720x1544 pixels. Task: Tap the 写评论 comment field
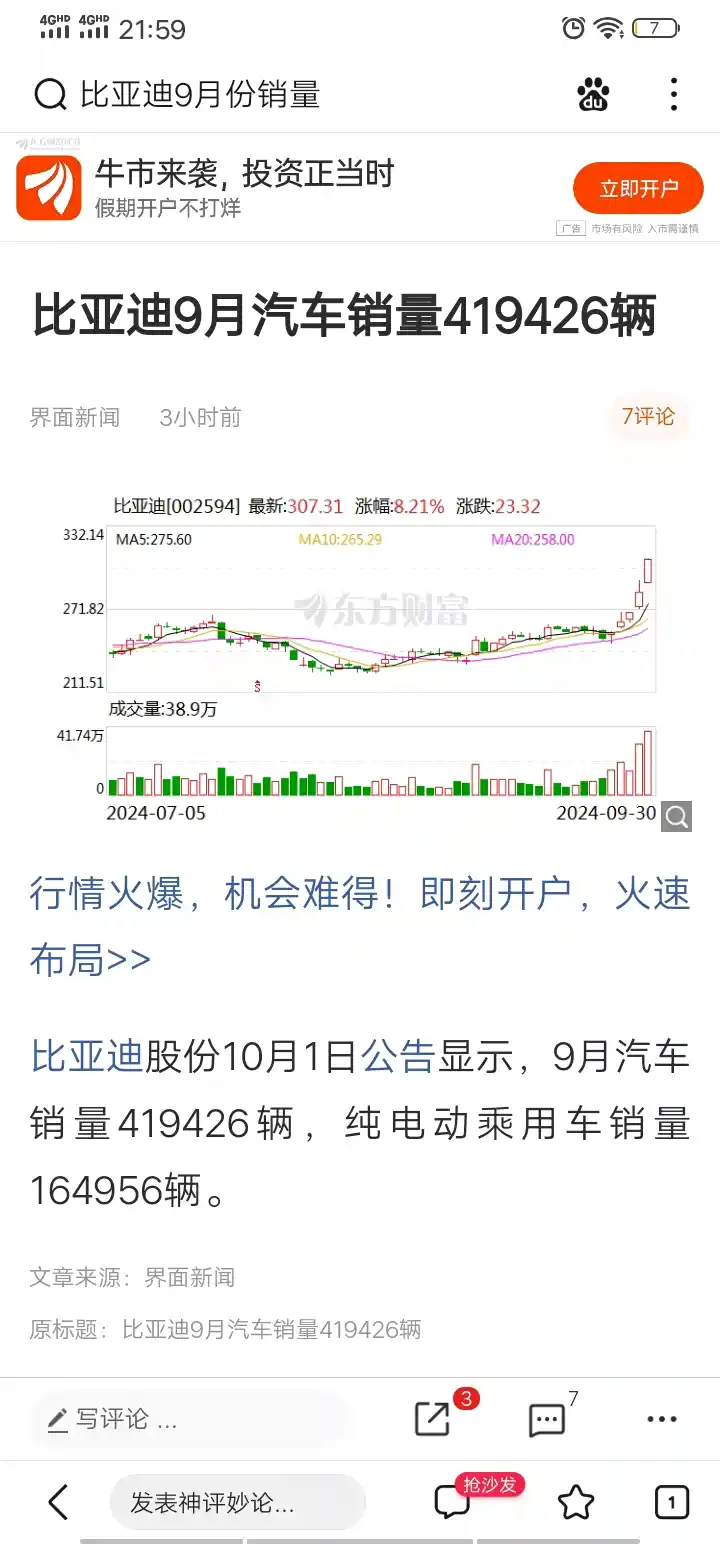point(190,1419)
